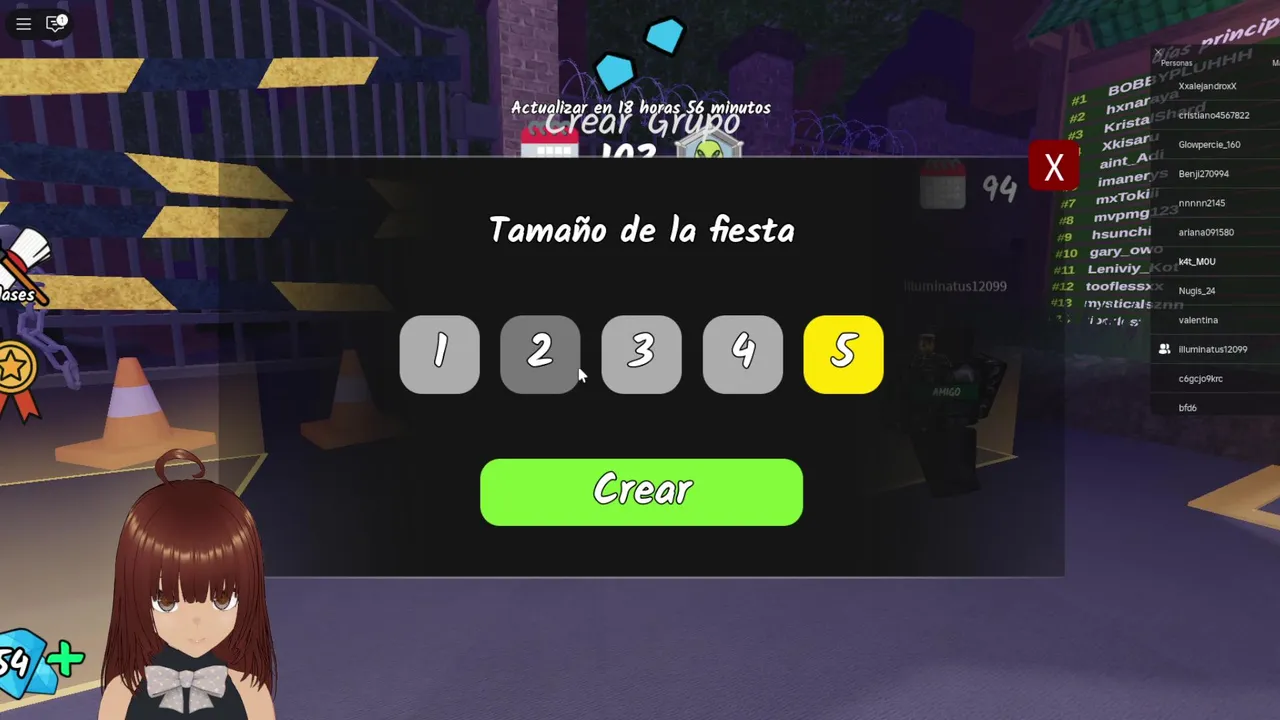
Task: Choose party size 3
Action: [x=641, y=354]
